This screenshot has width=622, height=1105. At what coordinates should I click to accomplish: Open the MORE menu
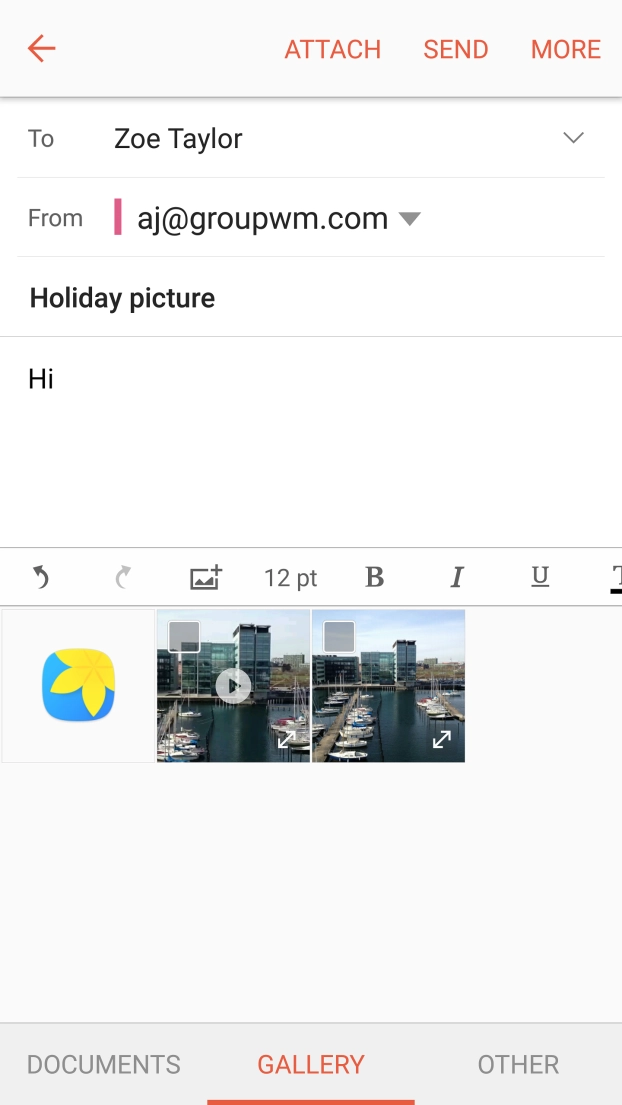[566, 50]
